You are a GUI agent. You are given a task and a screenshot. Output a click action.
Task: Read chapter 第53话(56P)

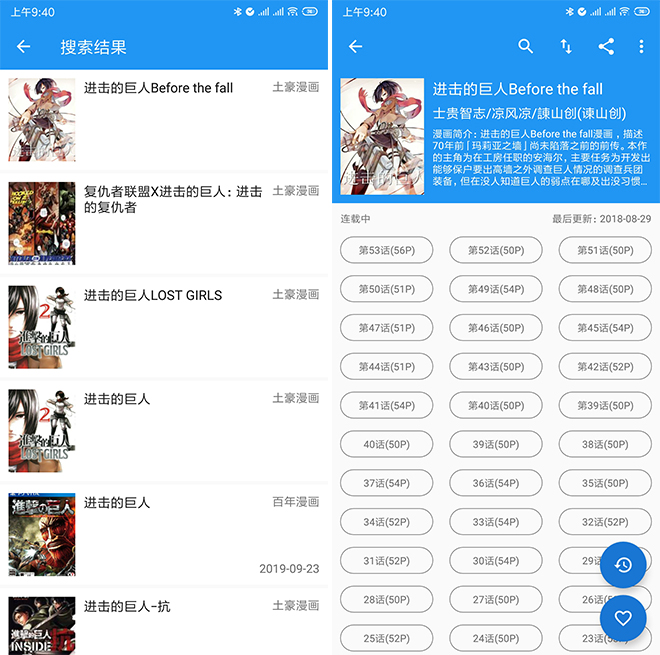(x=386, y=250)
